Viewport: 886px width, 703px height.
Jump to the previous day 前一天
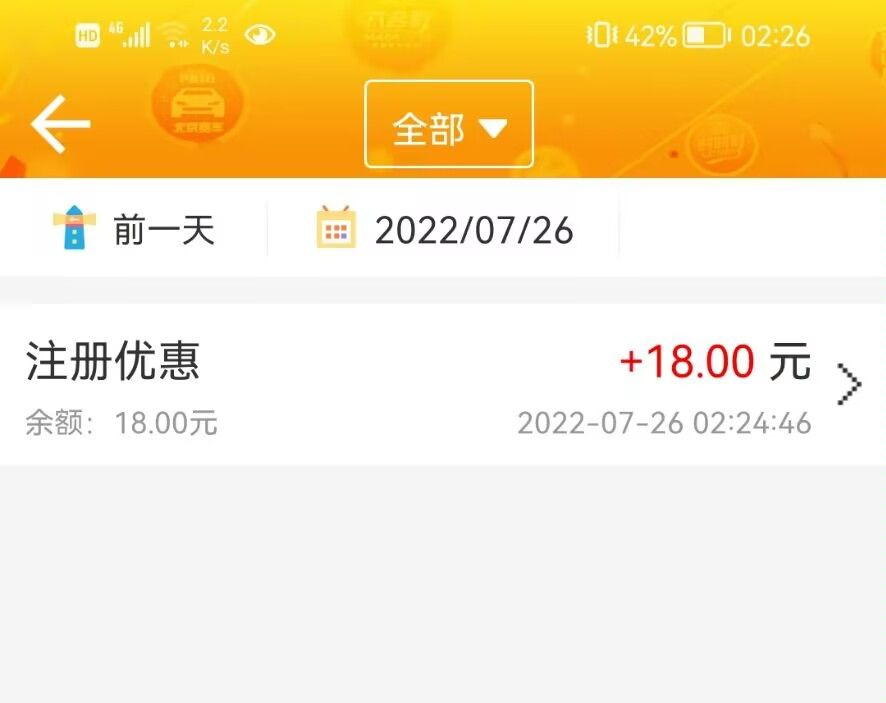135,230
